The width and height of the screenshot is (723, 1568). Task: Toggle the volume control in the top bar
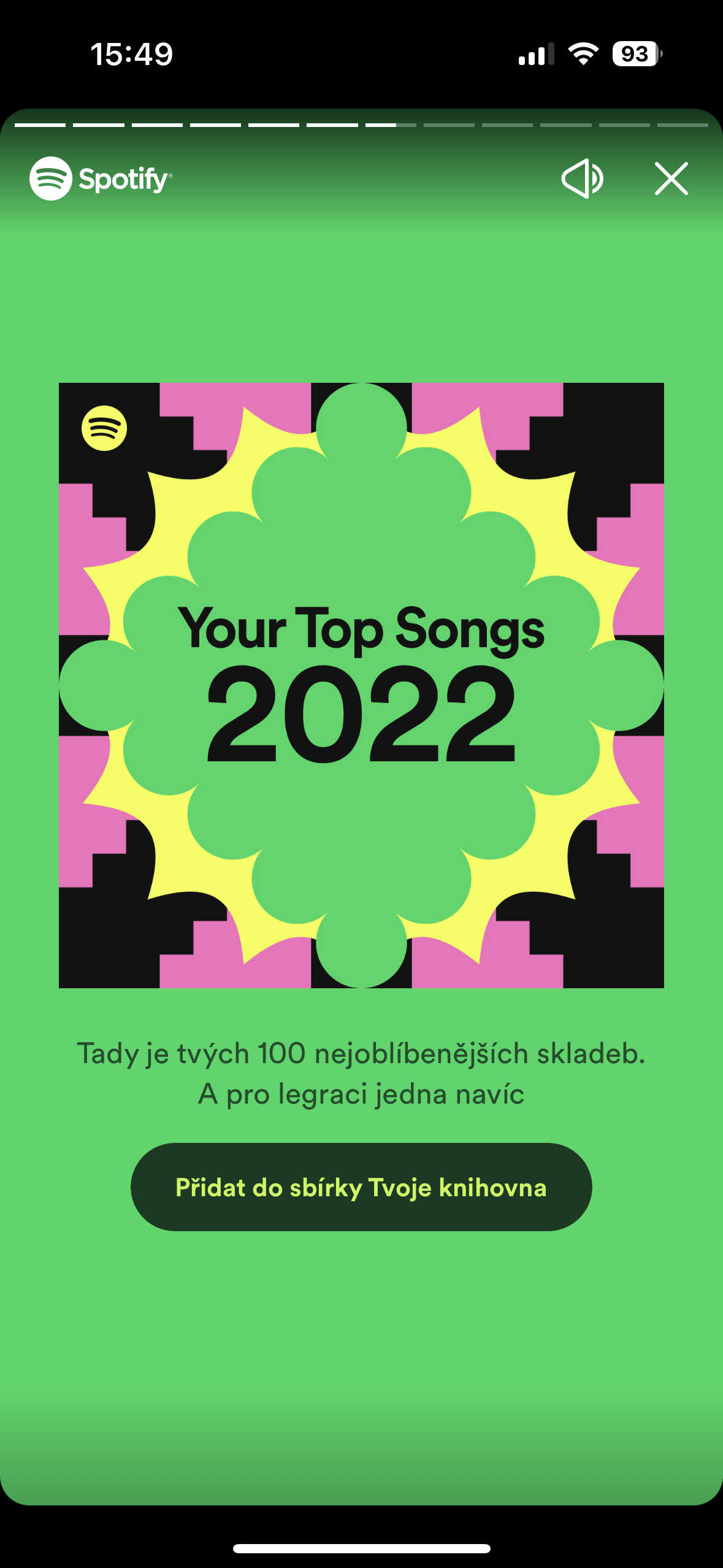pos(583,179)
